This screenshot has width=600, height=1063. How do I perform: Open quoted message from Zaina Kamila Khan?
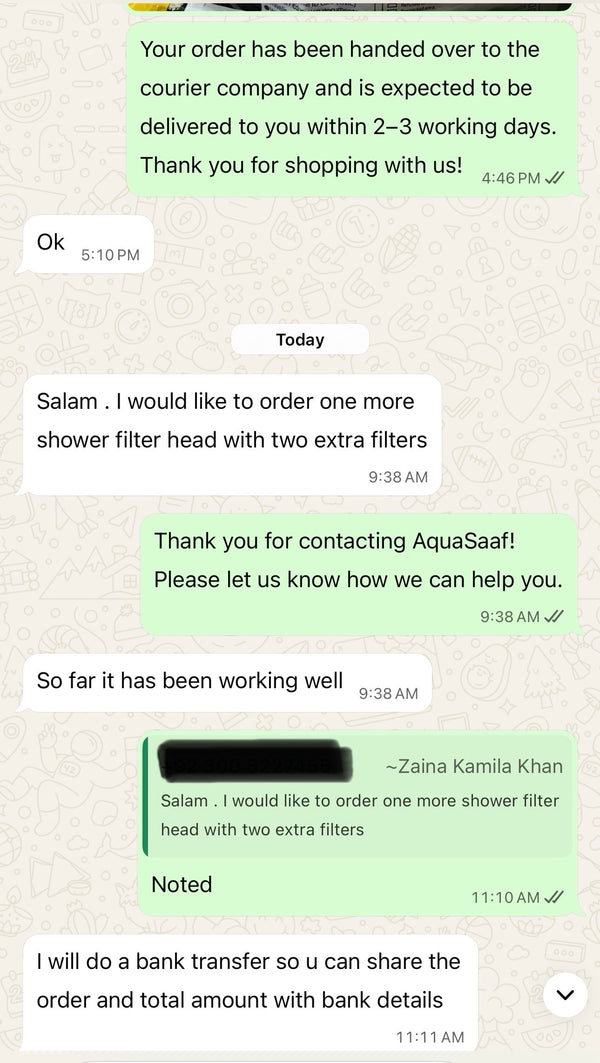click(x=358, y=798)
